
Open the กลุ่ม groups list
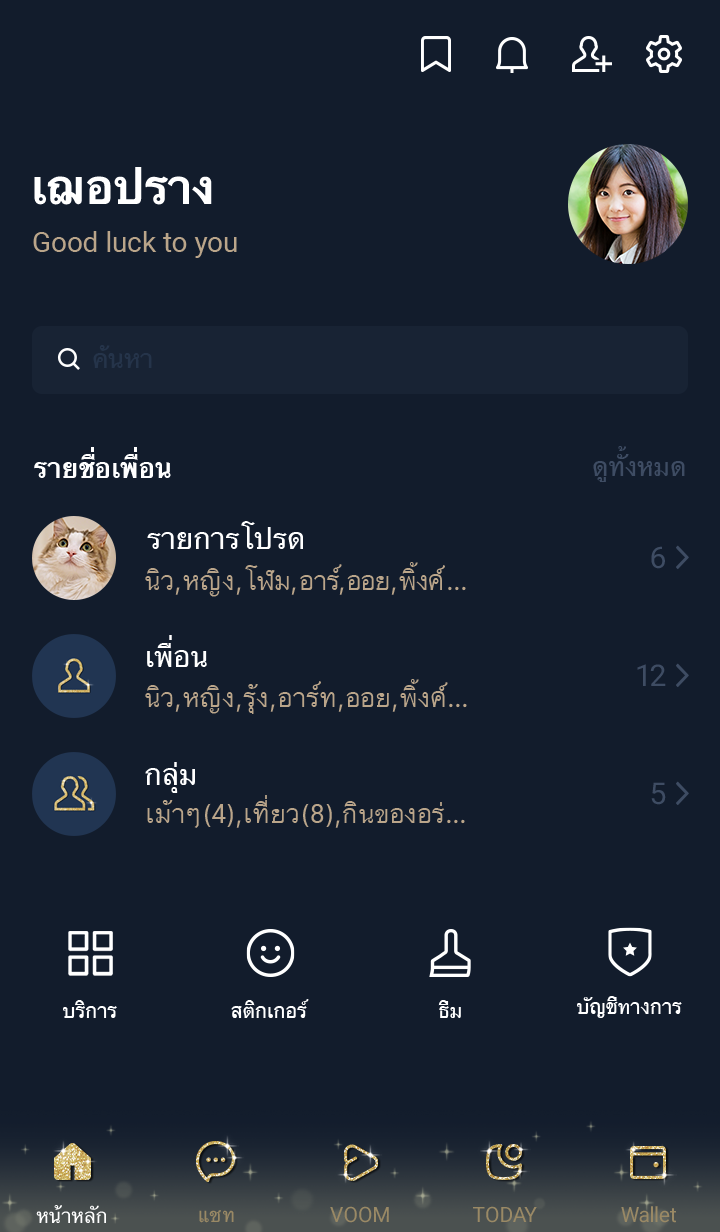pyautogui.click(x=360, y=794)
